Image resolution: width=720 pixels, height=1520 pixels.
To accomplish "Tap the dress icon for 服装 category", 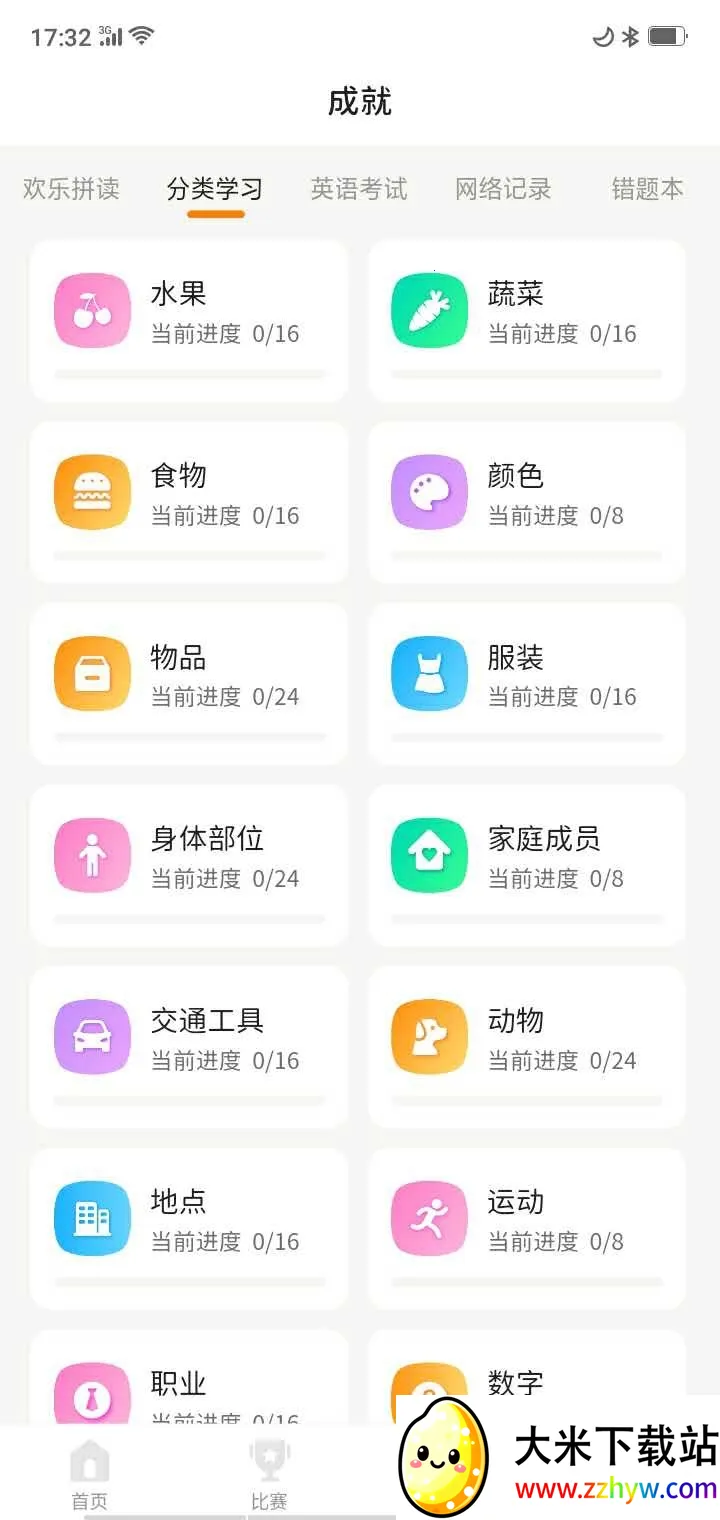I will (x=429, y=673).
